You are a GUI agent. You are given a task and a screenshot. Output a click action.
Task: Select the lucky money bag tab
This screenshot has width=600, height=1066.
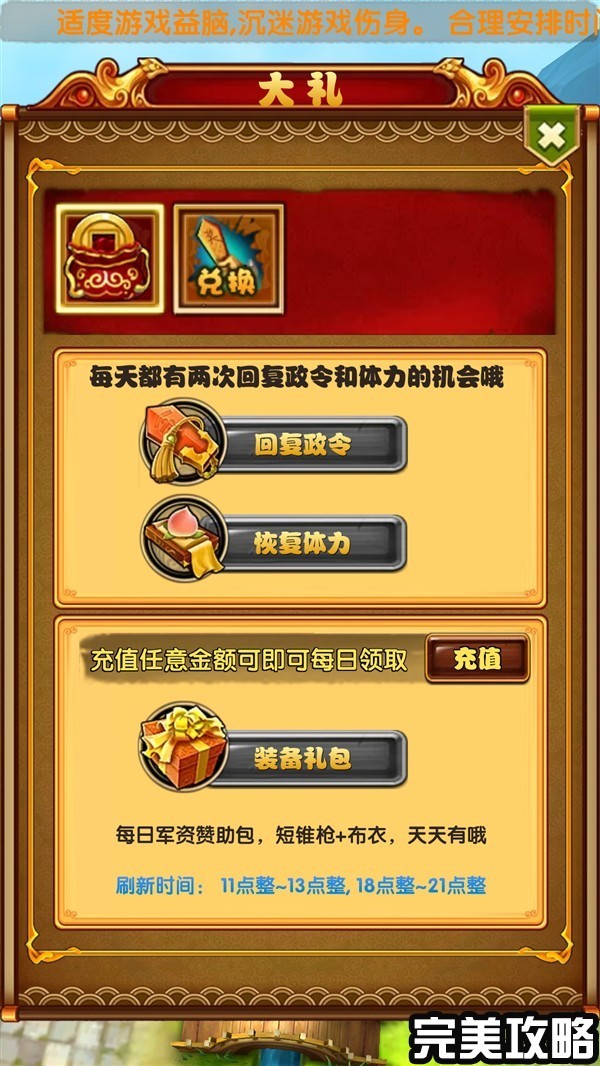click(x=109, y=259)
